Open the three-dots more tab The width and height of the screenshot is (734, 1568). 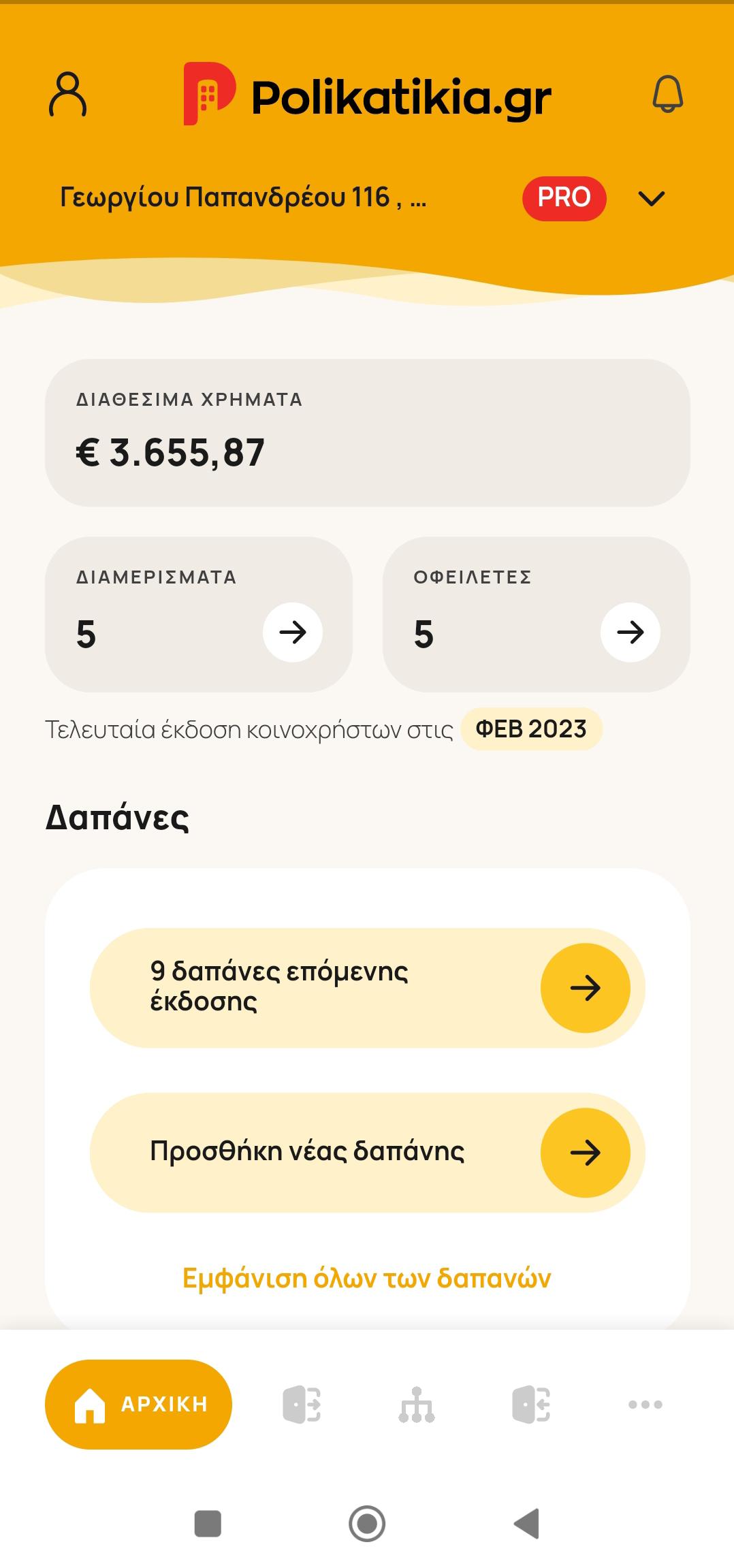click(x=645, y=1405)
